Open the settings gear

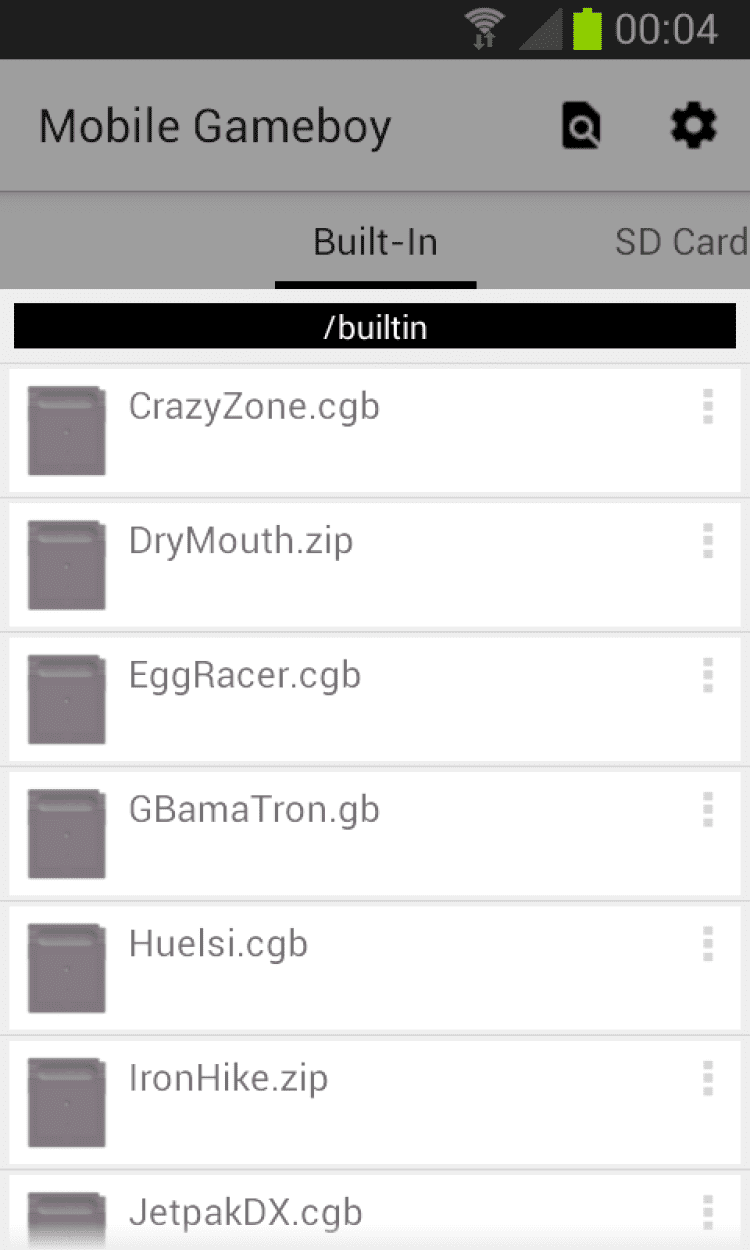tap(693, 127)
